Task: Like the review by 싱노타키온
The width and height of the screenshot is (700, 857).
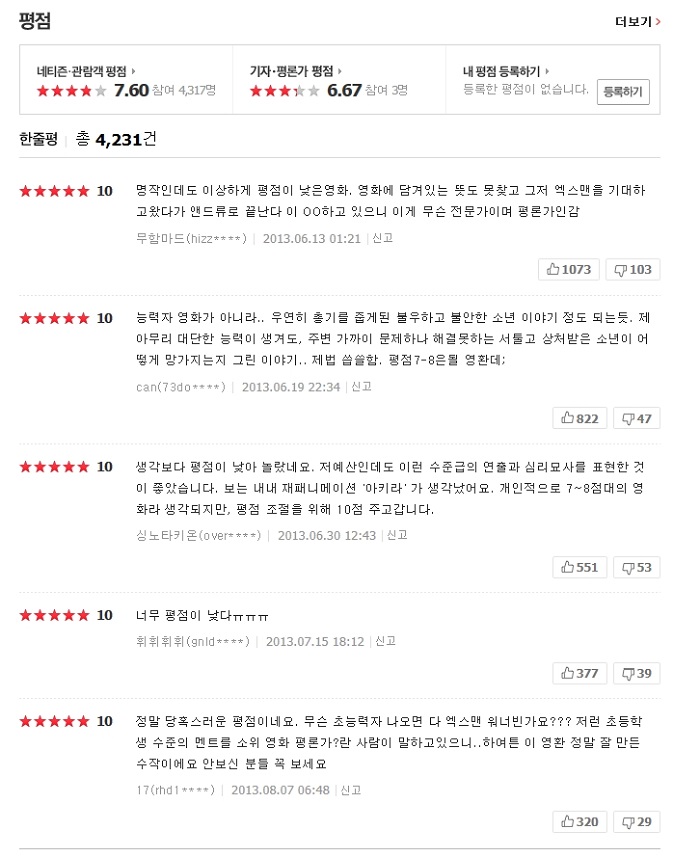Action: (x=580, y=567)
